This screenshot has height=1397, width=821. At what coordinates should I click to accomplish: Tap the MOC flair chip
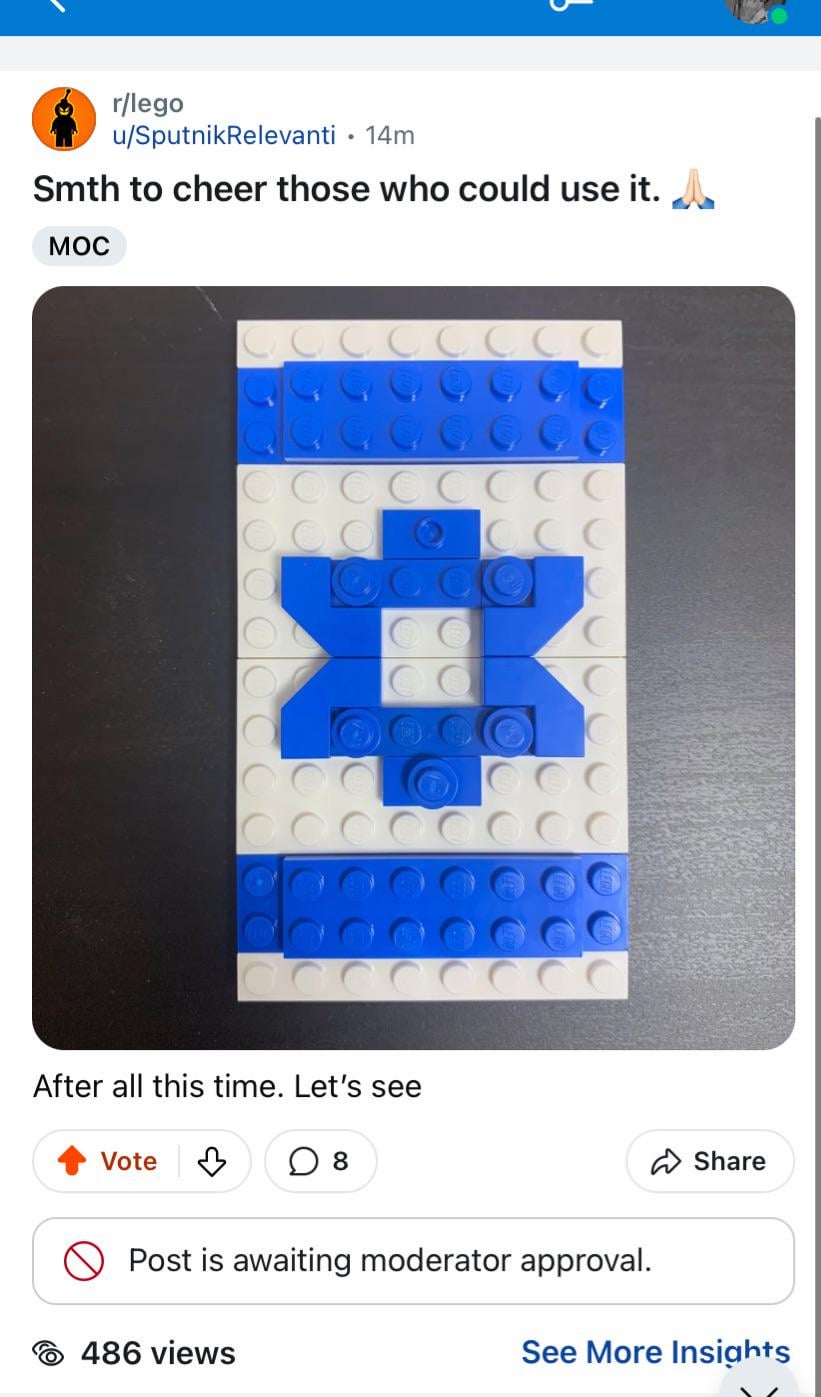(x=79, y=246)
